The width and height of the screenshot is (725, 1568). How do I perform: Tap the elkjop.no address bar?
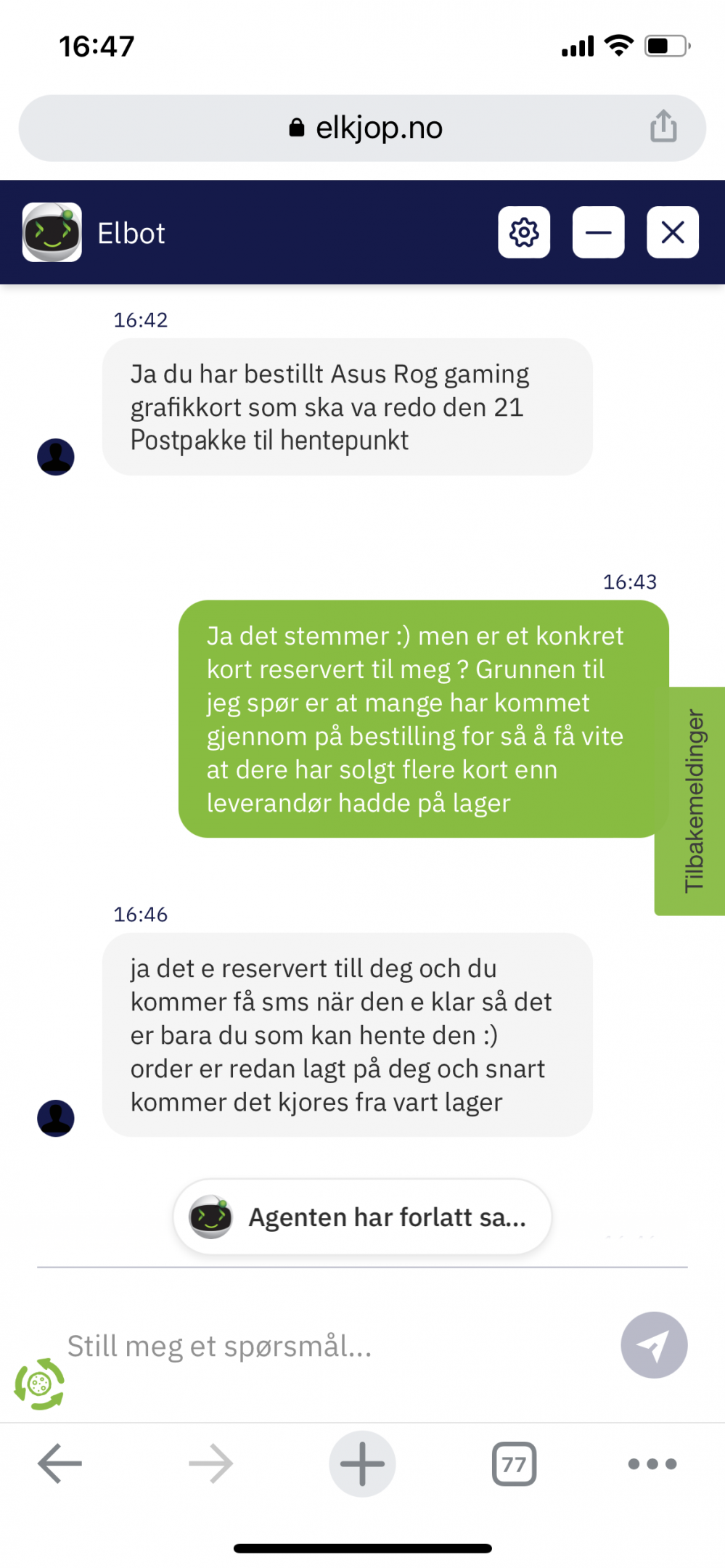point(362,128)
